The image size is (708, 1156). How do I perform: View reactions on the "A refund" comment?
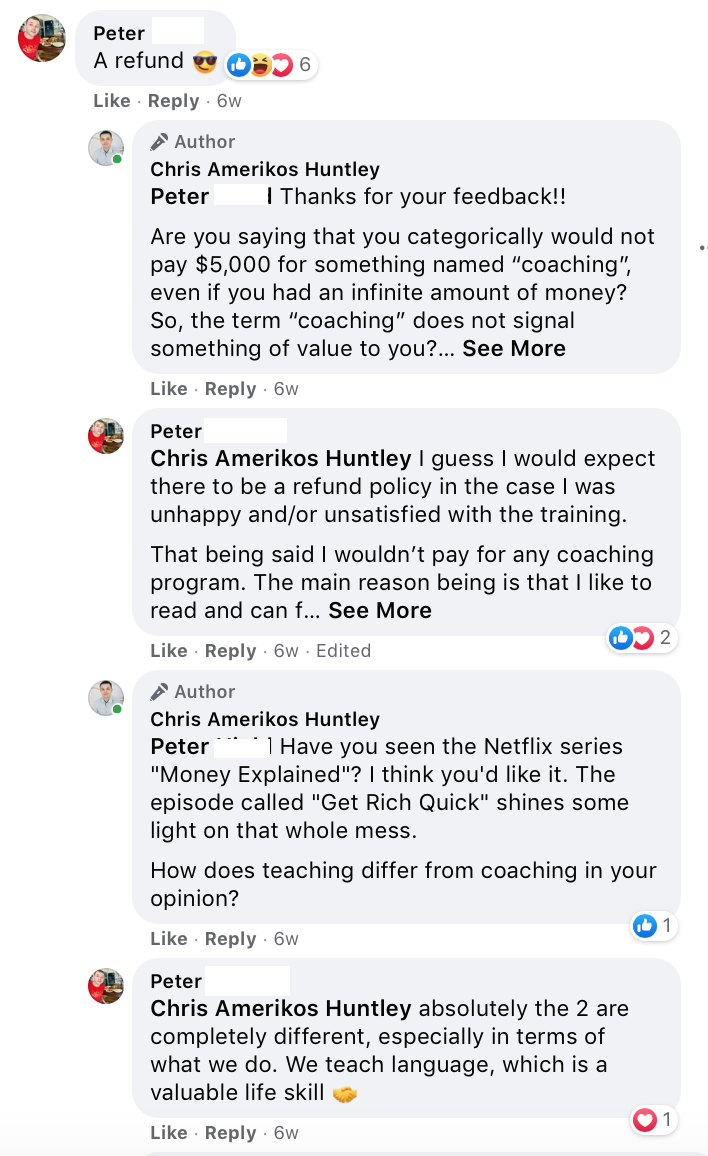pos(270,65)
